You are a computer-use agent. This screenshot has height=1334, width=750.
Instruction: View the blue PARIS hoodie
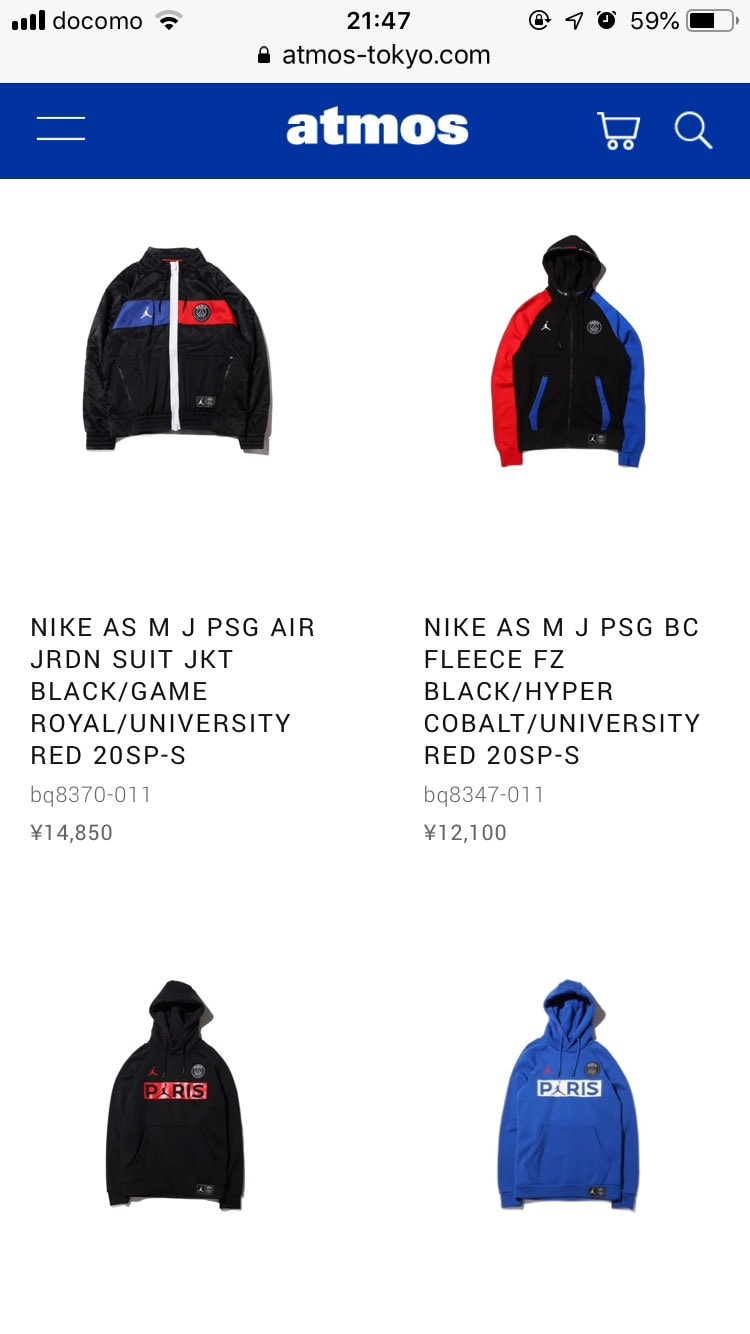[x=568, y=1094]
